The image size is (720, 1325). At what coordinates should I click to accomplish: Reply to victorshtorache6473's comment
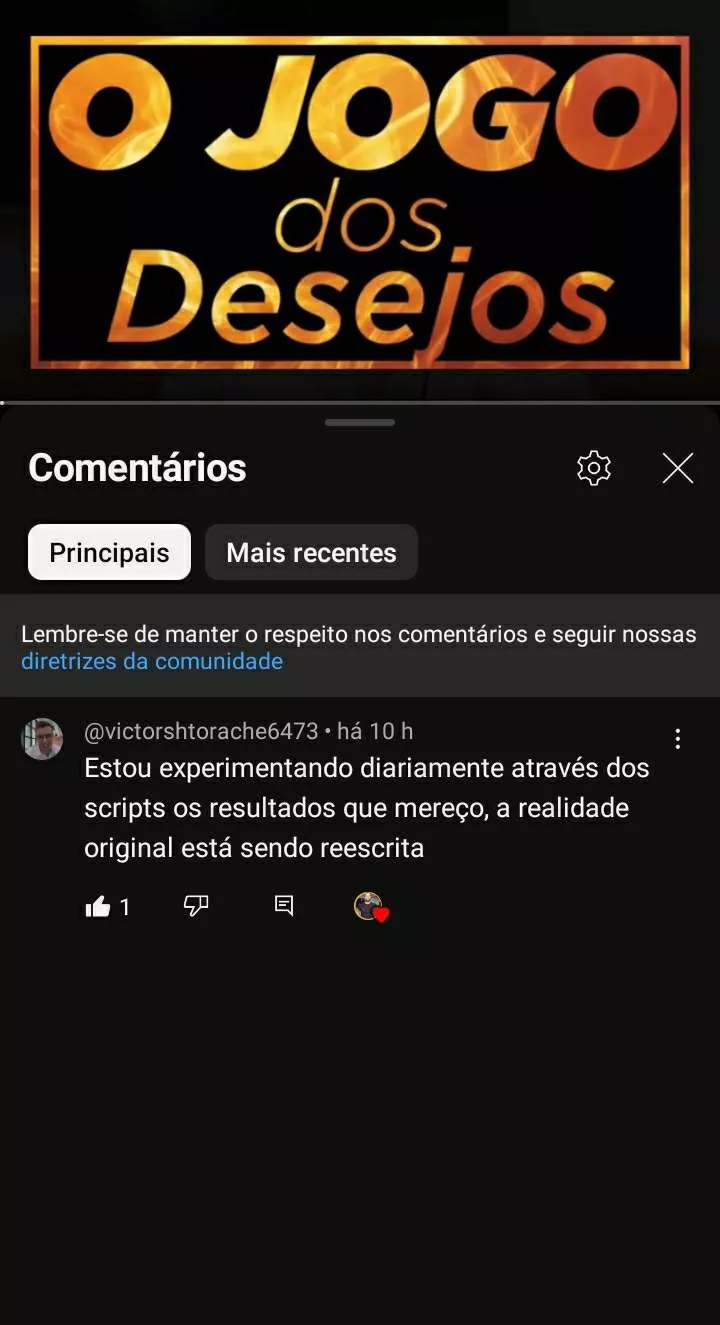coord(284,906)
